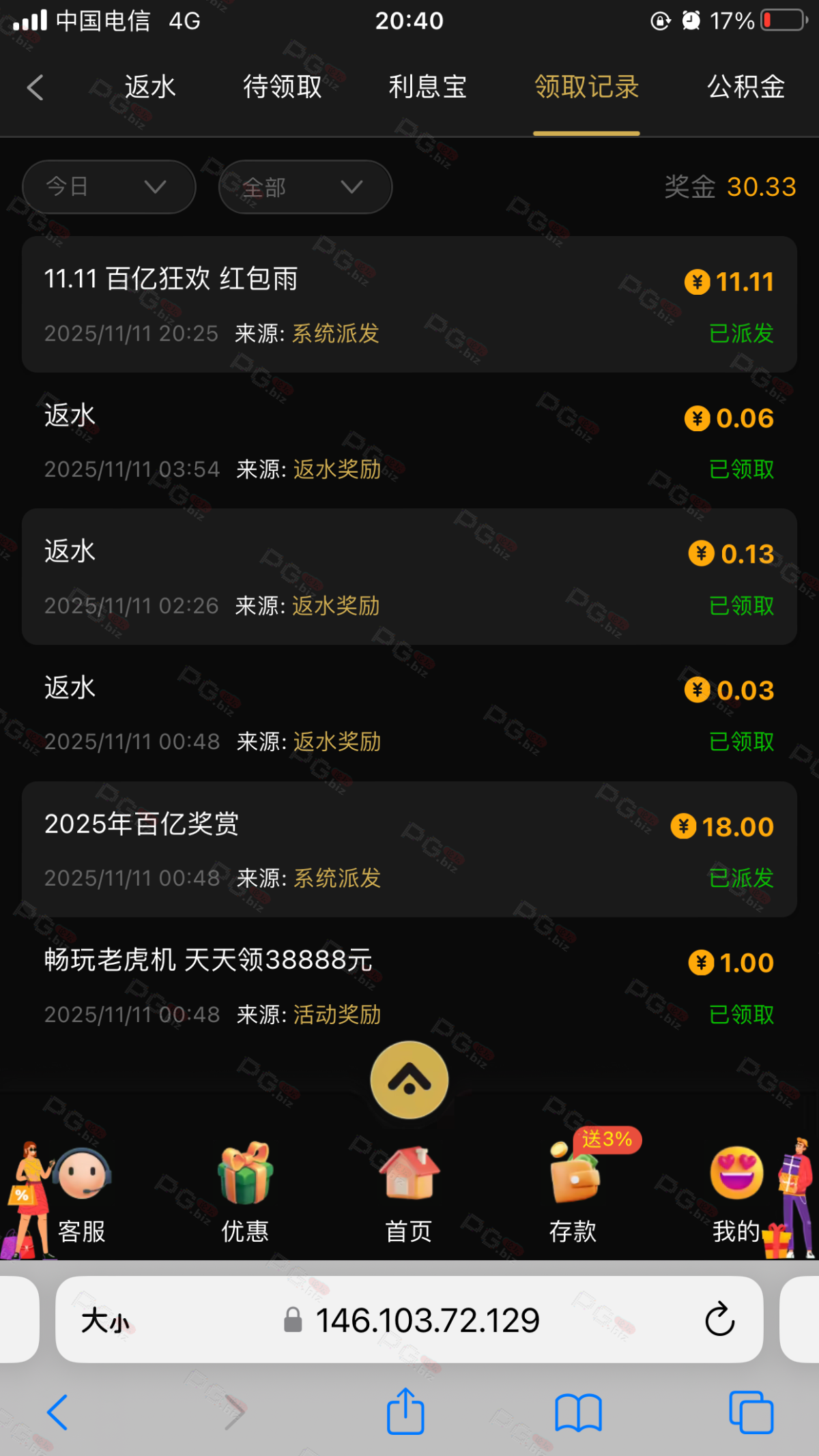
Task: Navigate back in the browser toolbar
Action: tap(58, 1412)
